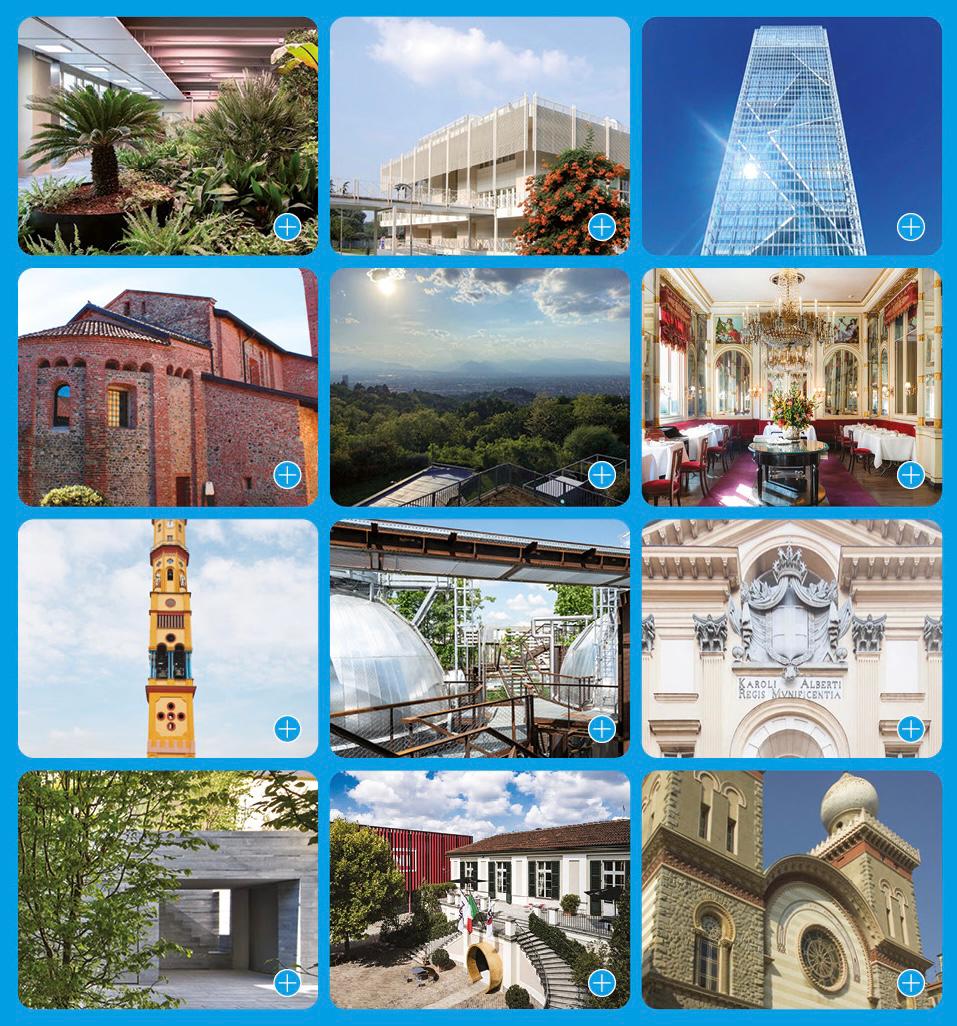Open the silver domes rooftop tile
Image resolution: width=957 pixels, height=1026 pixels.
601,729
